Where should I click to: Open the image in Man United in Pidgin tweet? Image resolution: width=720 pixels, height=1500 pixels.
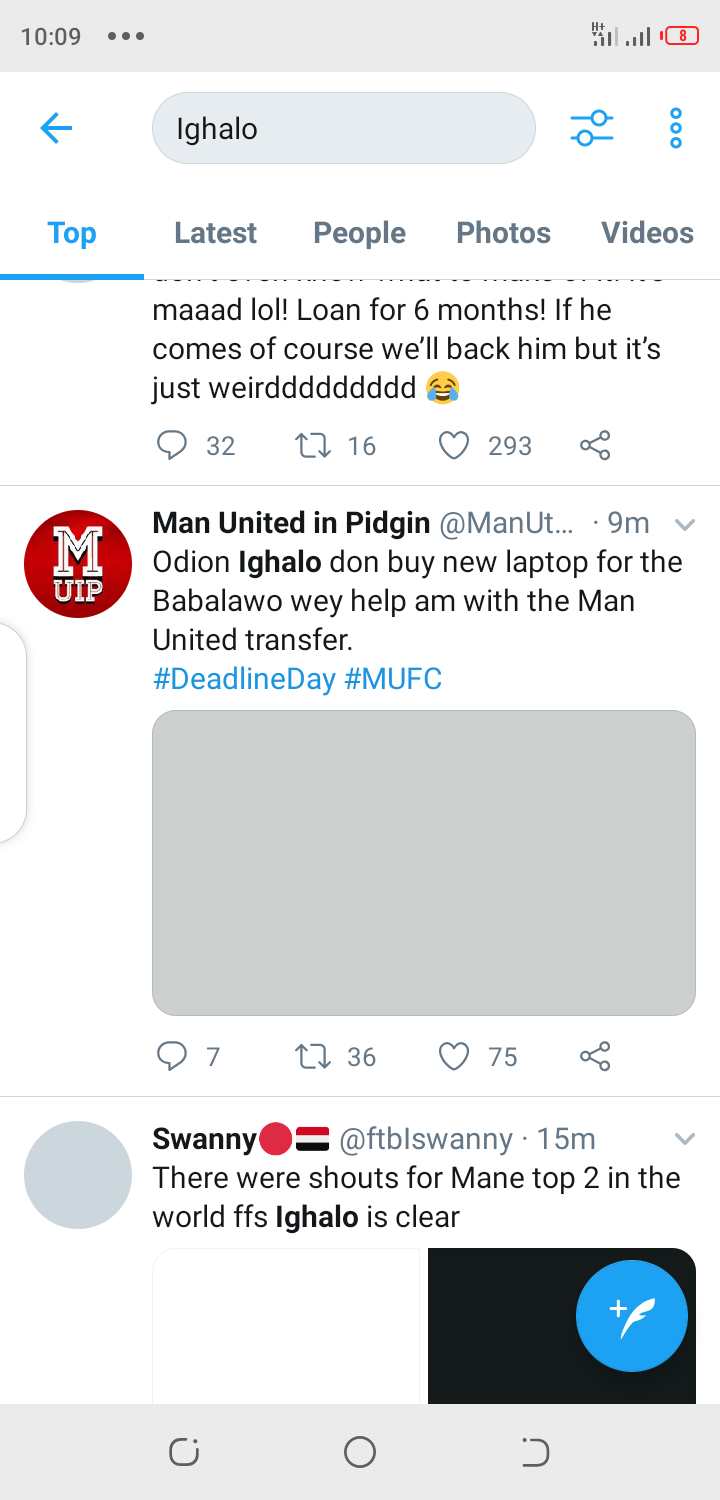pos(424,863)
